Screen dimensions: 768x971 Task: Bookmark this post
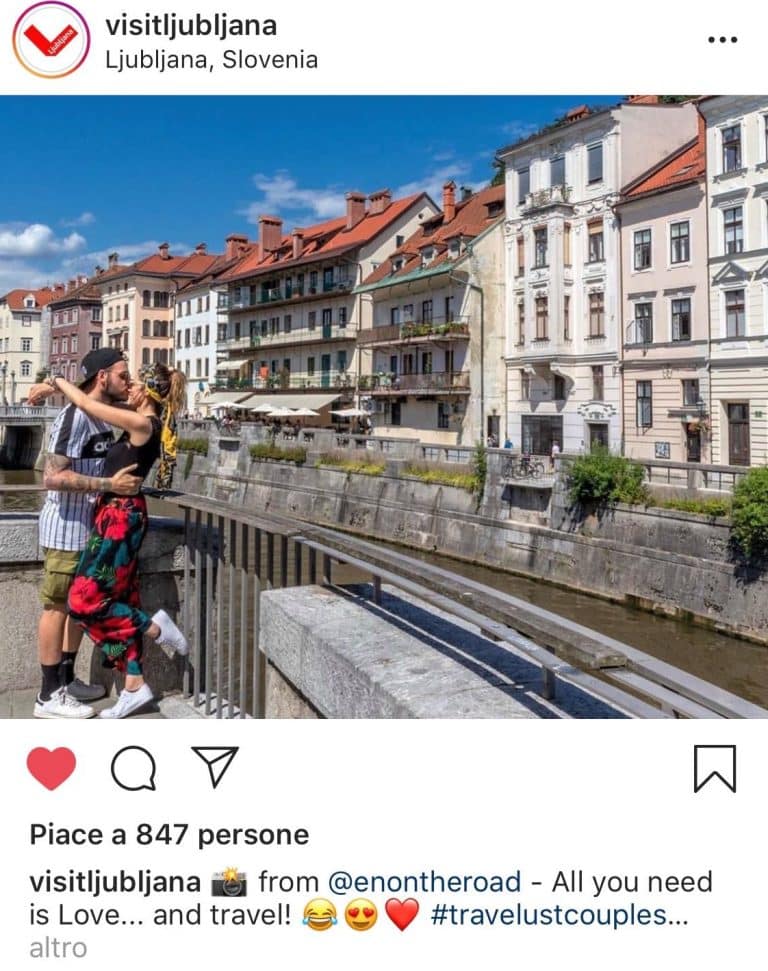pos(714,768)
